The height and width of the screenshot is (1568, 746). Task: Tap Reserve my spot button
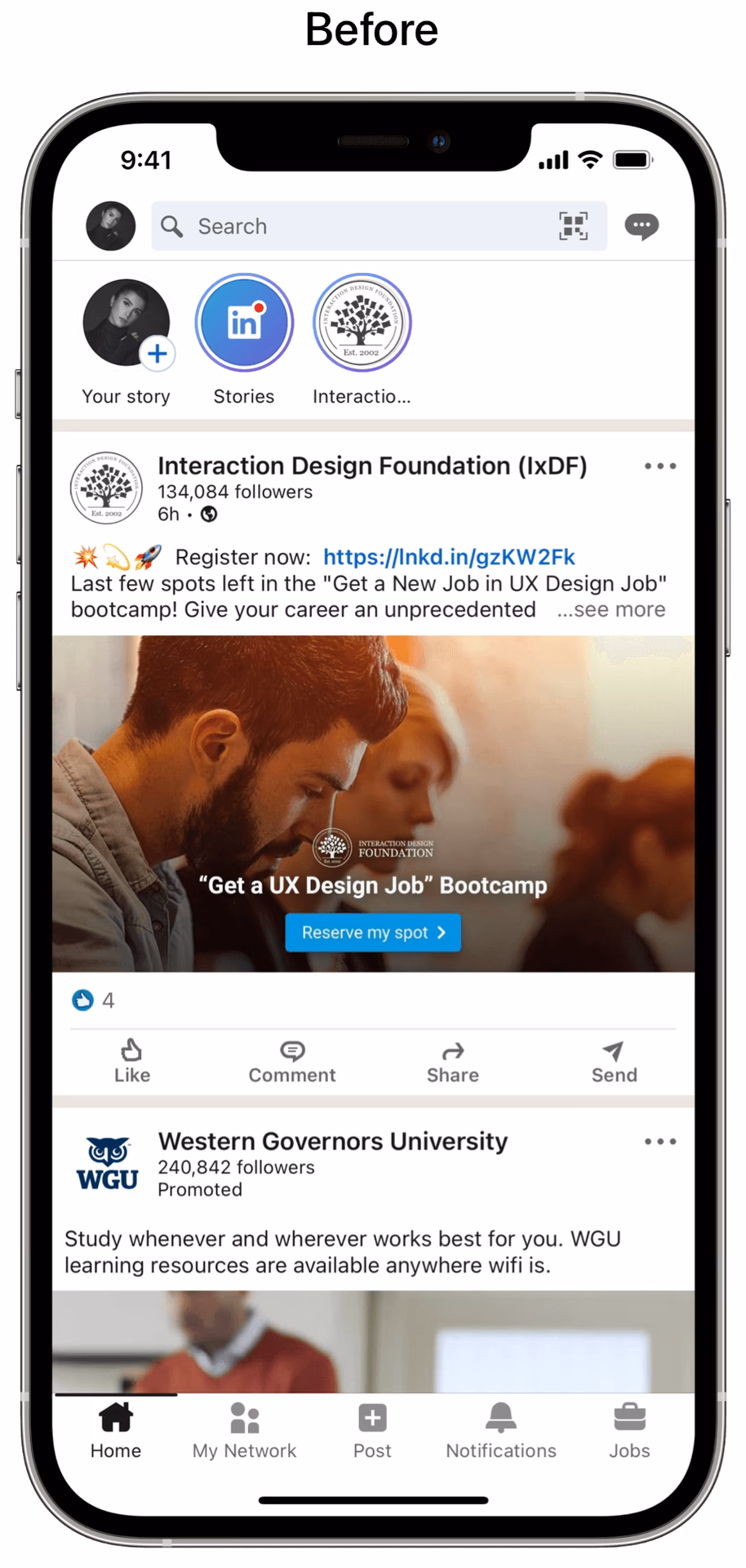click(372, 932)
